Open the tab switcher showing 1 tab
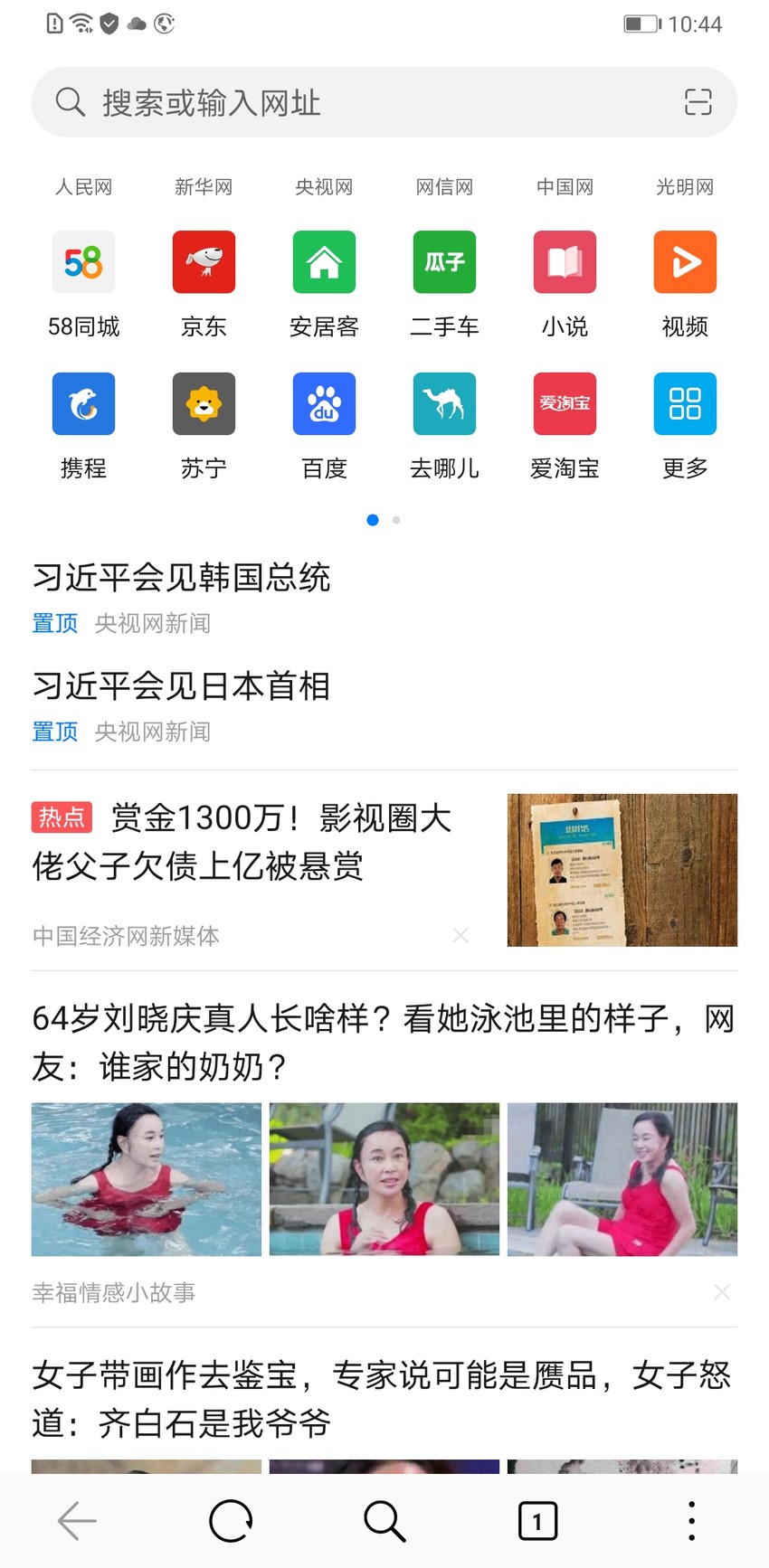Screen dimensions: 769x1568 [537, 1521]
